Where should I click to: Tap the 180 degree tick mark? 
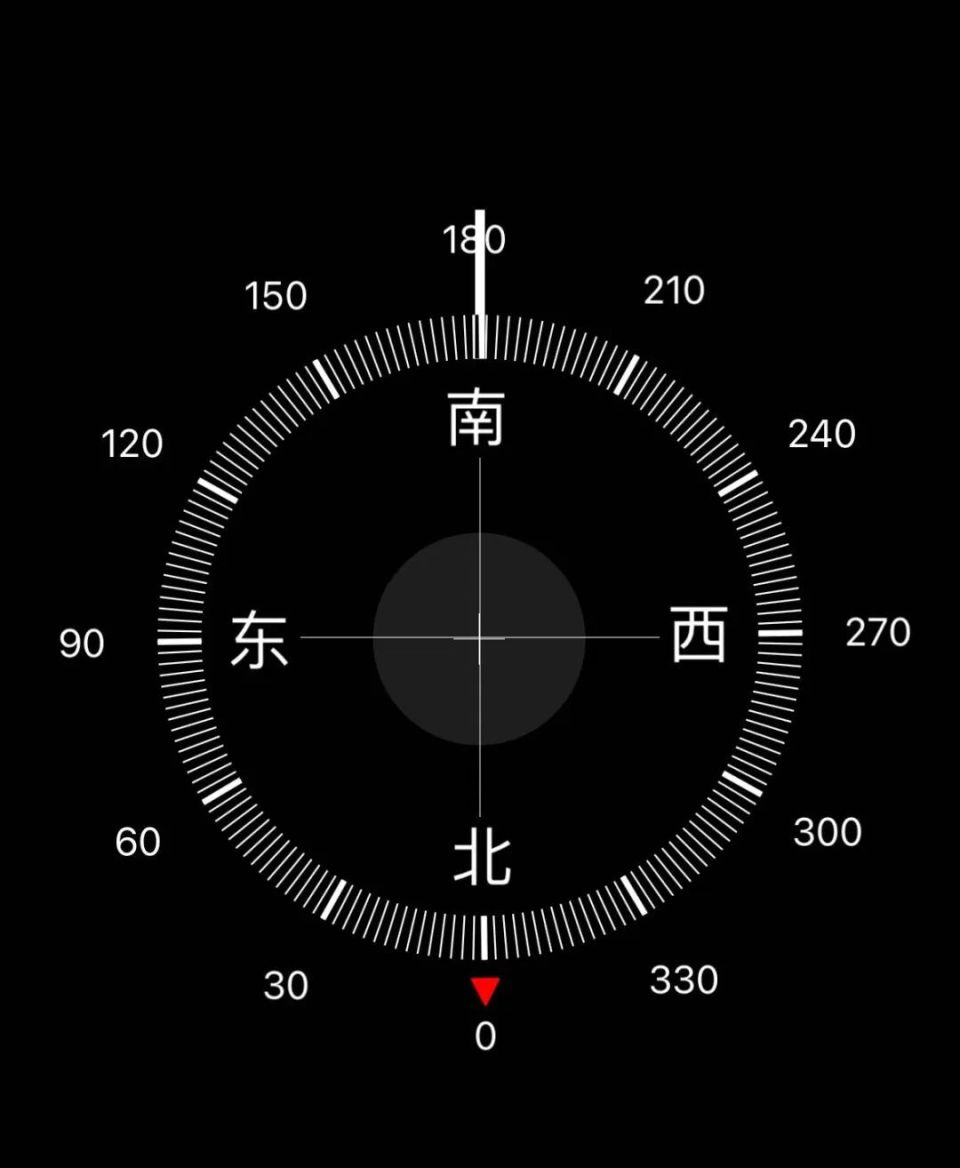click(481, 340)
